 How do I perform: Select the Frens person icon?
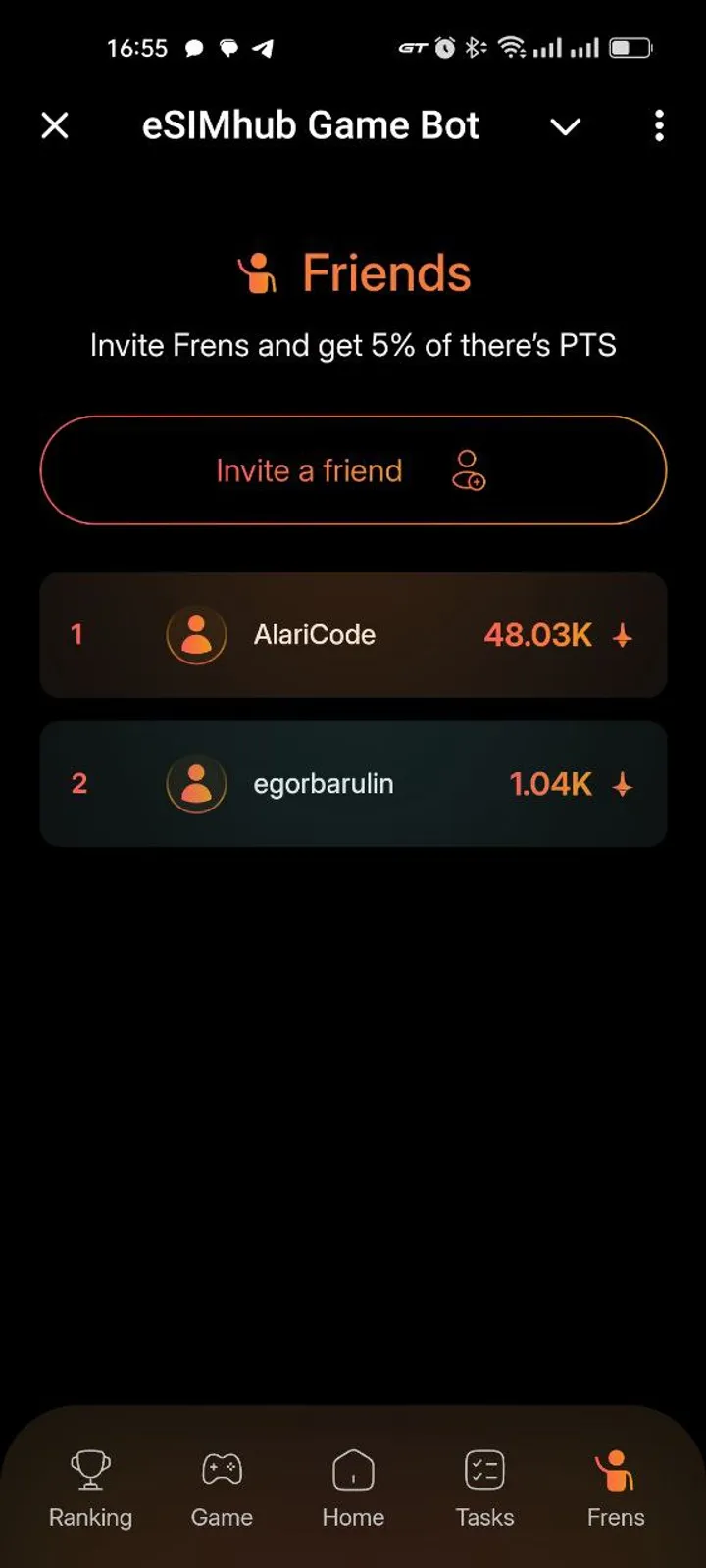pos(616,1464)
